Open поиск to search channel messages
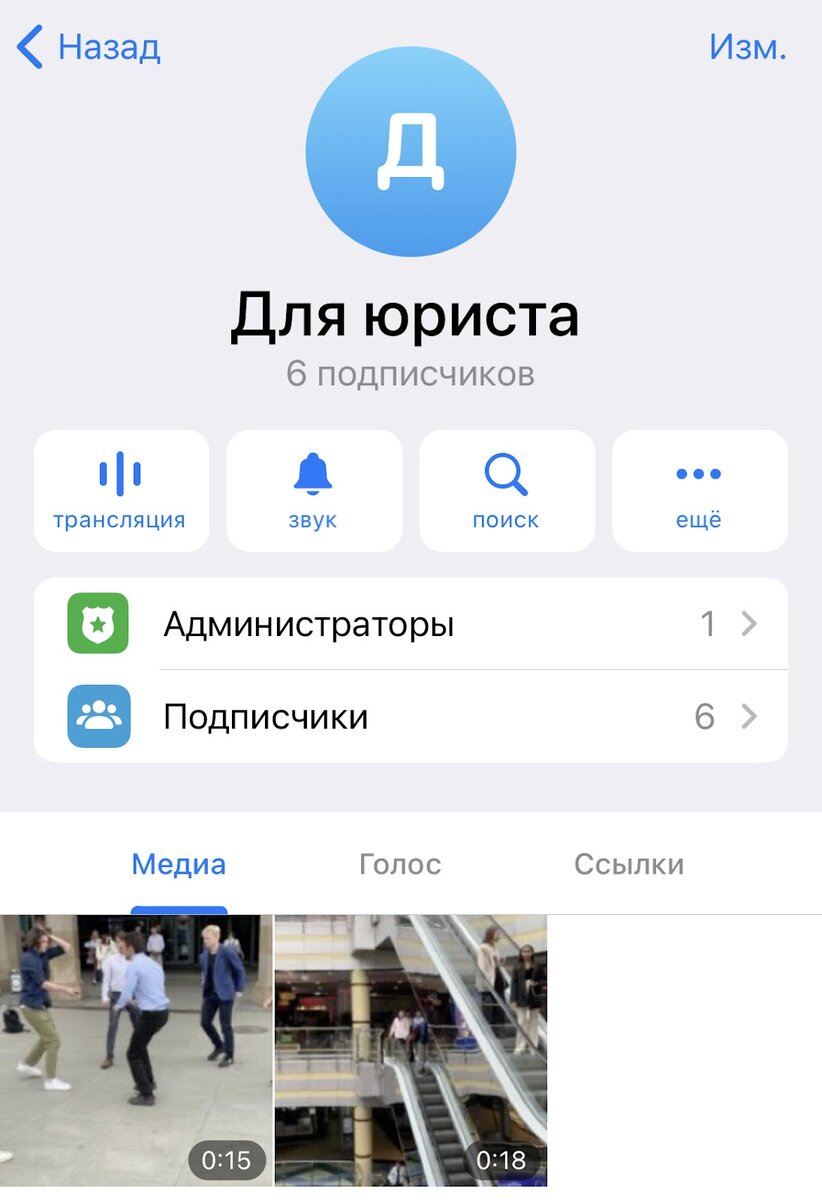Viewport: 822px width, 1200px height. (507, 490)
